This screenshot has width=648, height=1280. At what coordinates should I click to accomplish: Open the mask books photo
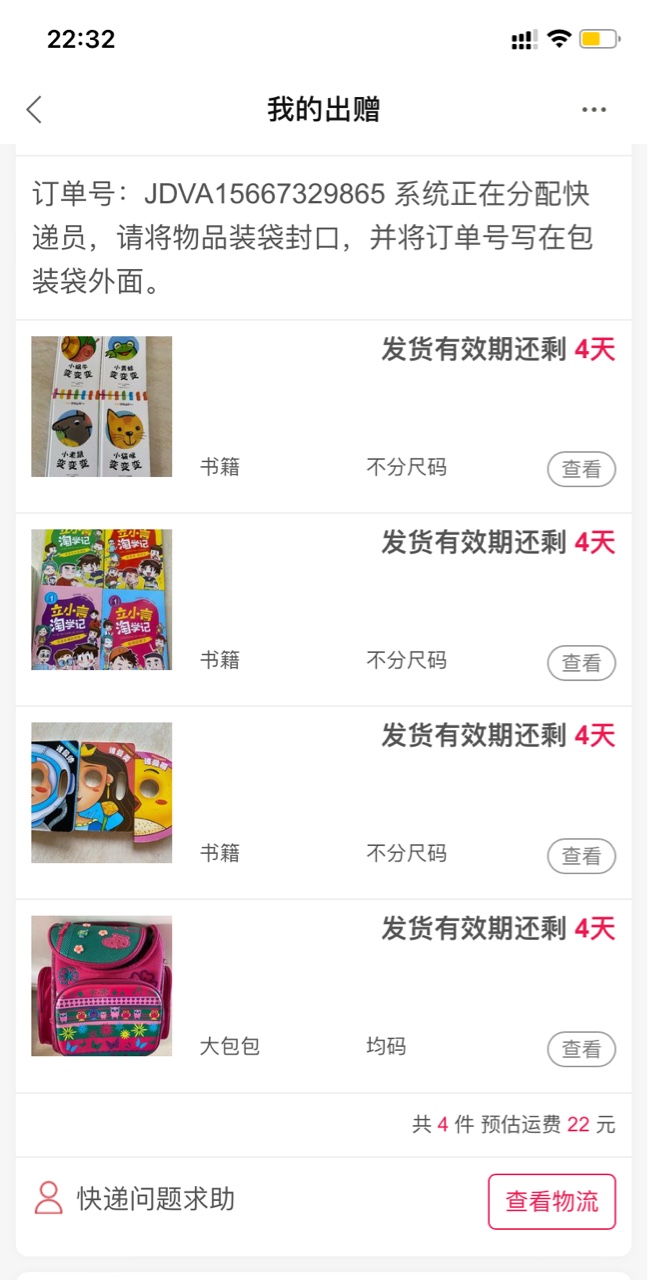(x=102, y=792)
